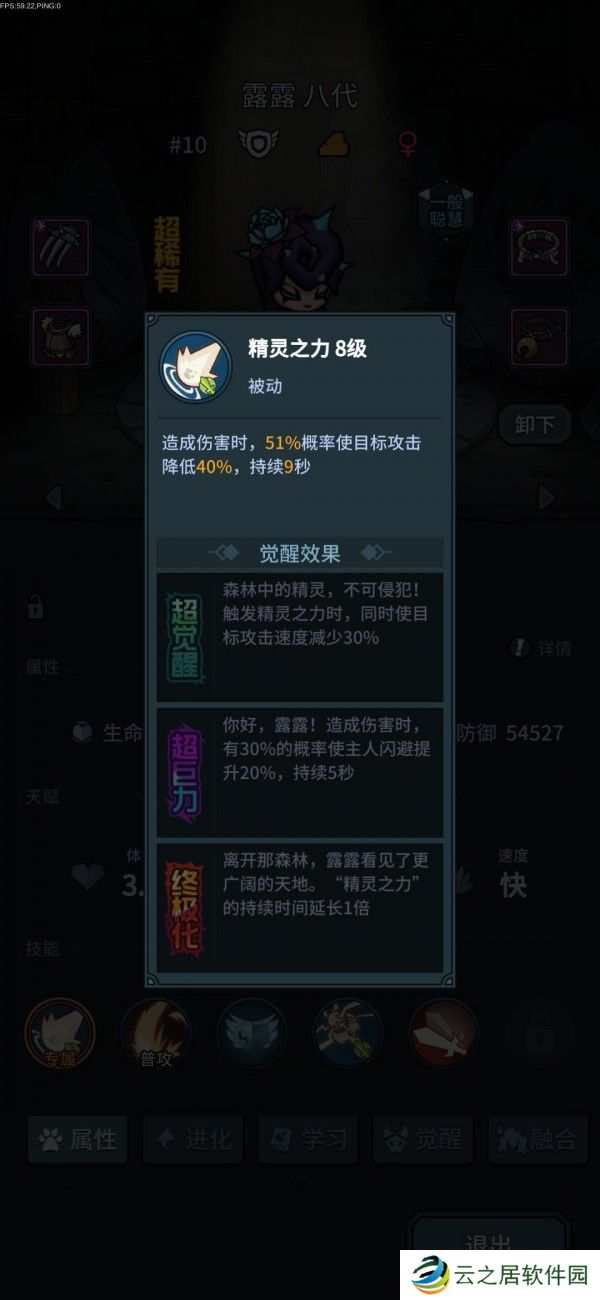Go to the previous pet arrow
This screenshot has height=1300, width=600.
pos(54,496)
